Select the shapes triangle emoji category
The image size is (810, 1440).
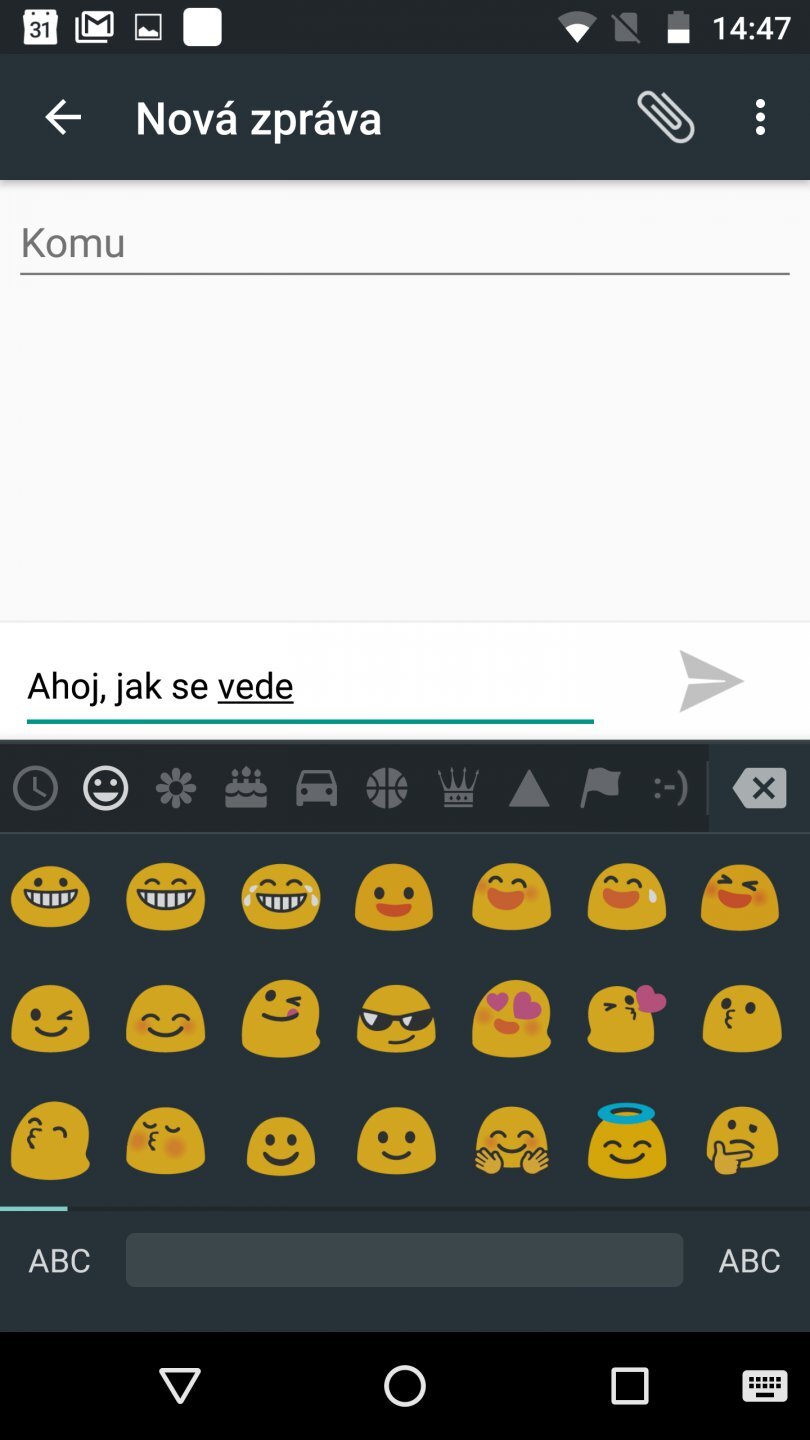529,788
